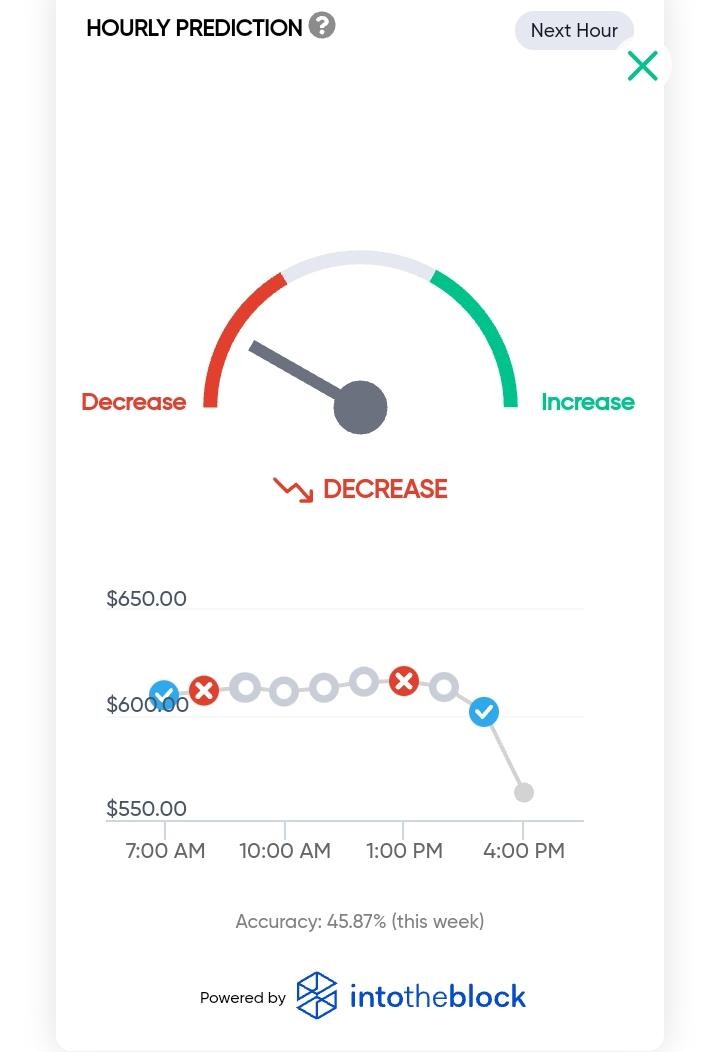720x1052 pixels.
Task: Tap the intotheblock link
Action: coord(411,996)
